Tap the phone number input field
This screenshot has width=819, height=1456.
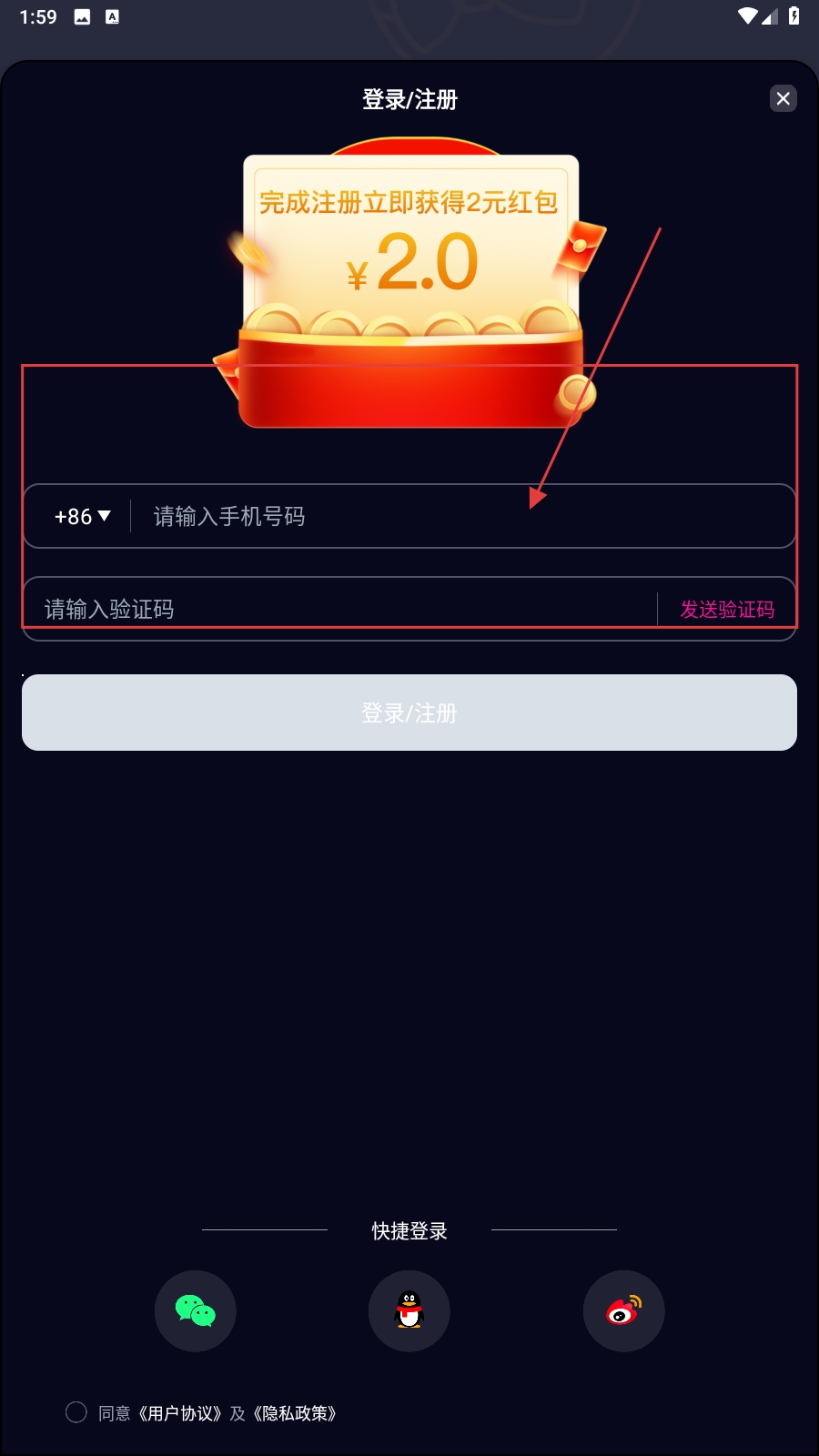click(455, 516)
